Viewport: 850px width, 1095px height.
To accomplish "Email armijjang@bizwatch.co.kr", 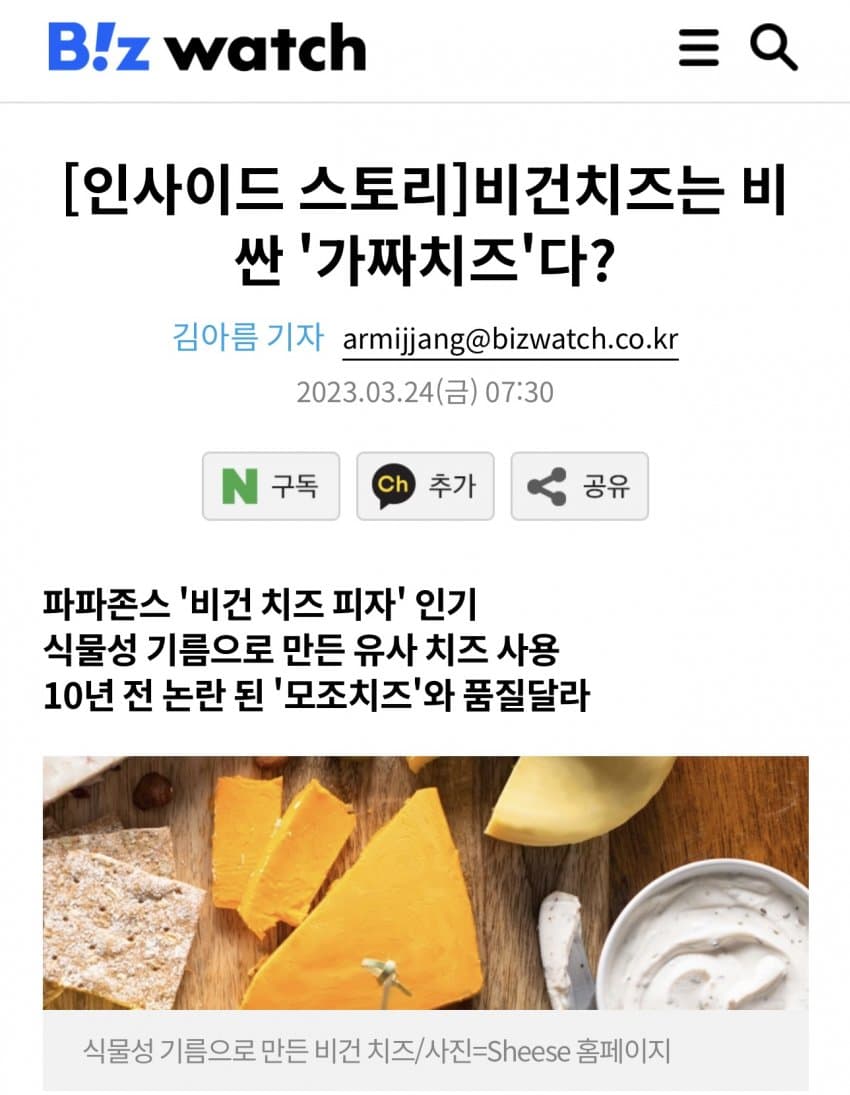I will [510, 339].
